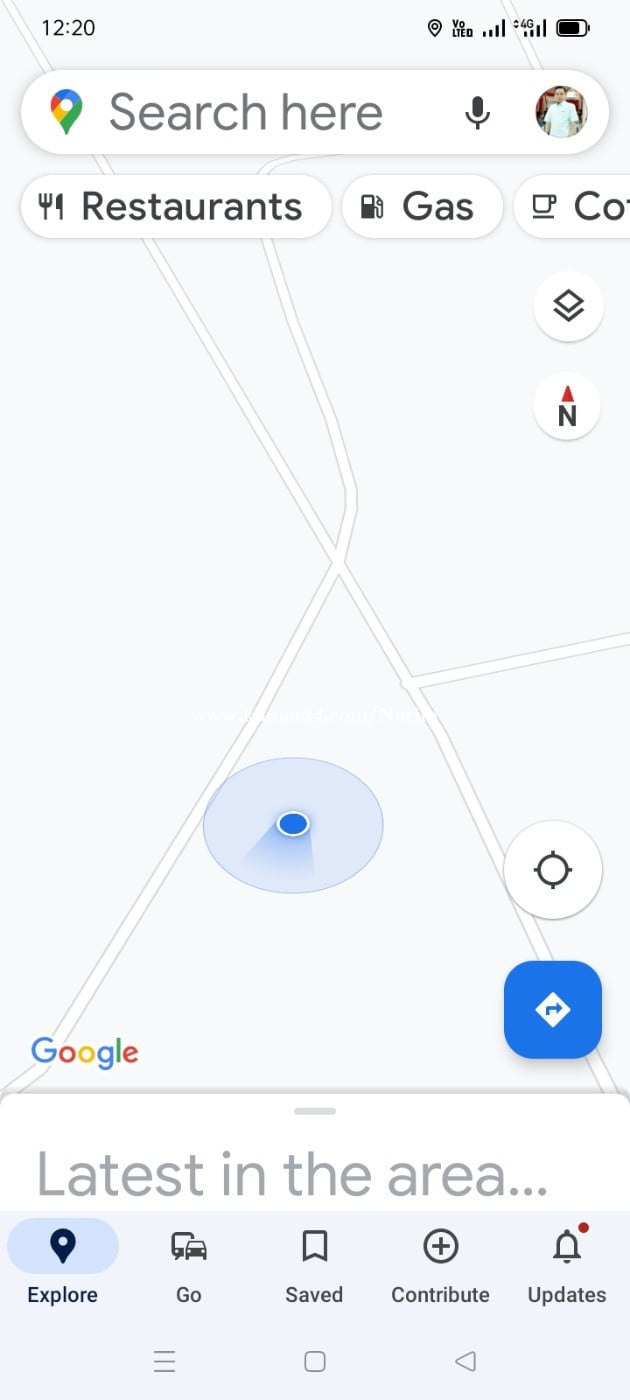Switch to the Saved tab
This screenshot has width=630, height=1400.
click(314, 1266)
